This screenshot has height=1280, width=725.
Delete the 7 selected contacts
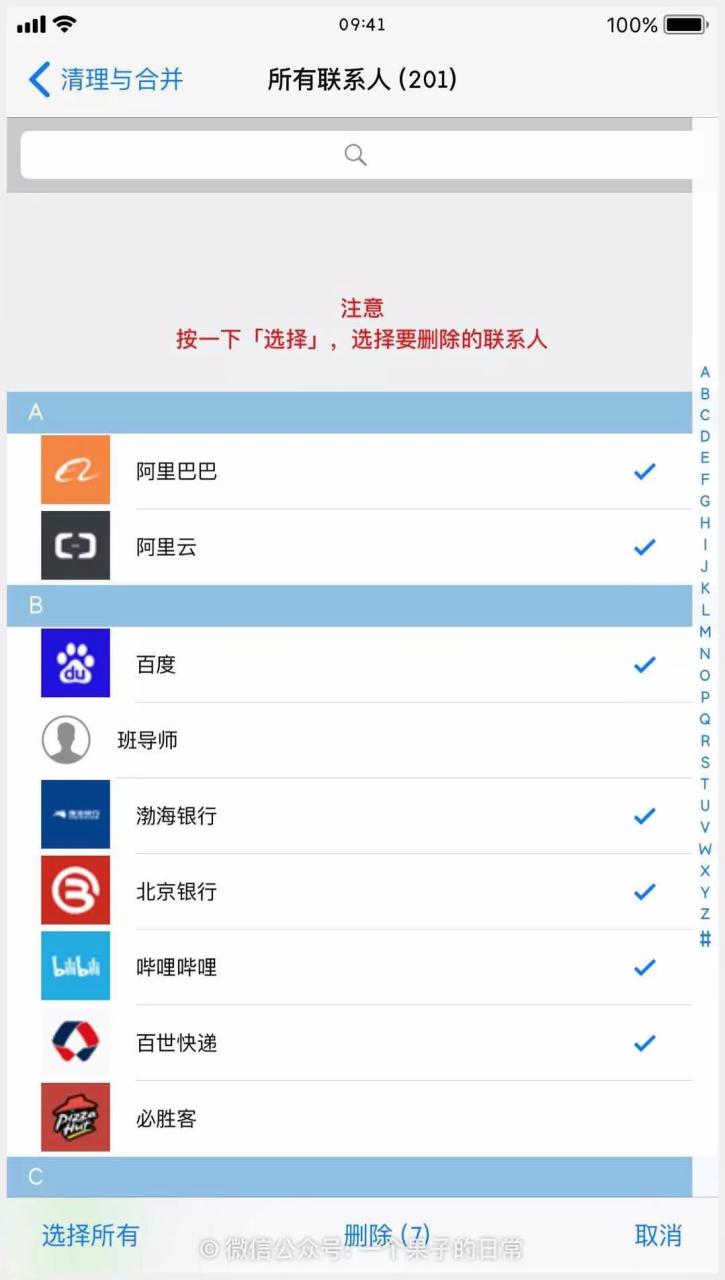387,1235
